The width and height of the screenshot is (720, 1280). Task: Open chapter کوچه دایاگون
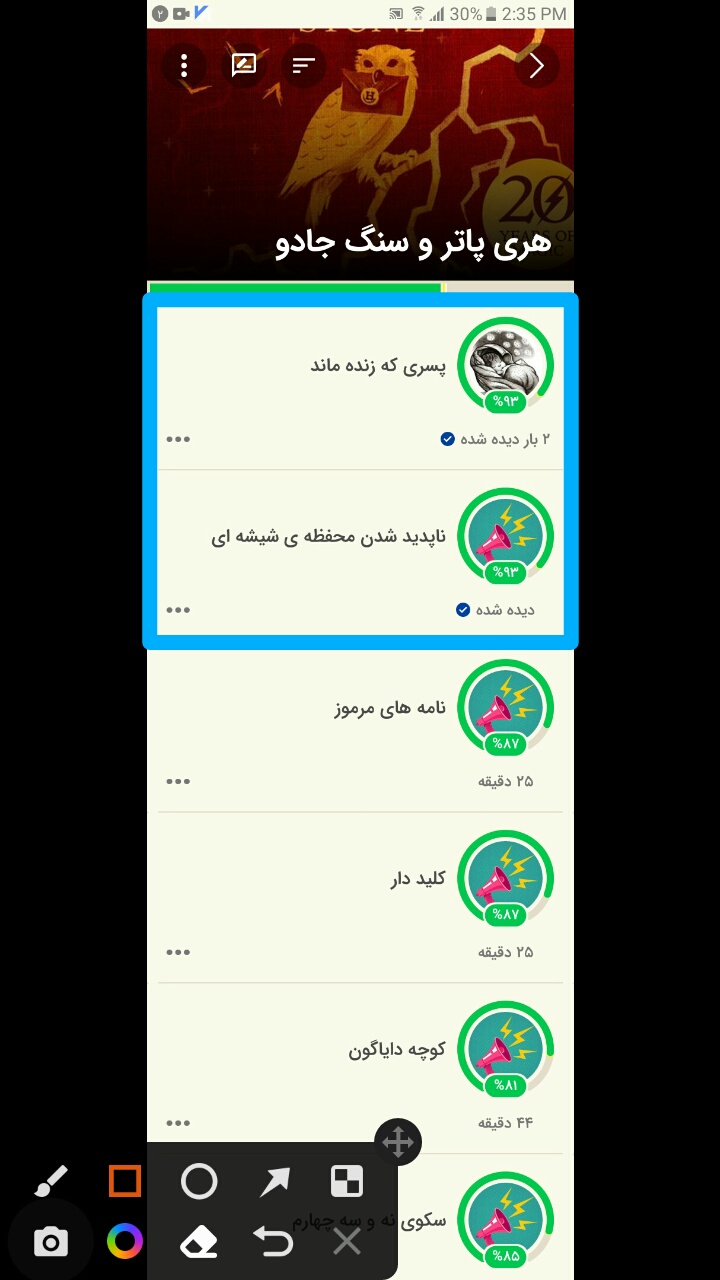(x=360, y=1068)
